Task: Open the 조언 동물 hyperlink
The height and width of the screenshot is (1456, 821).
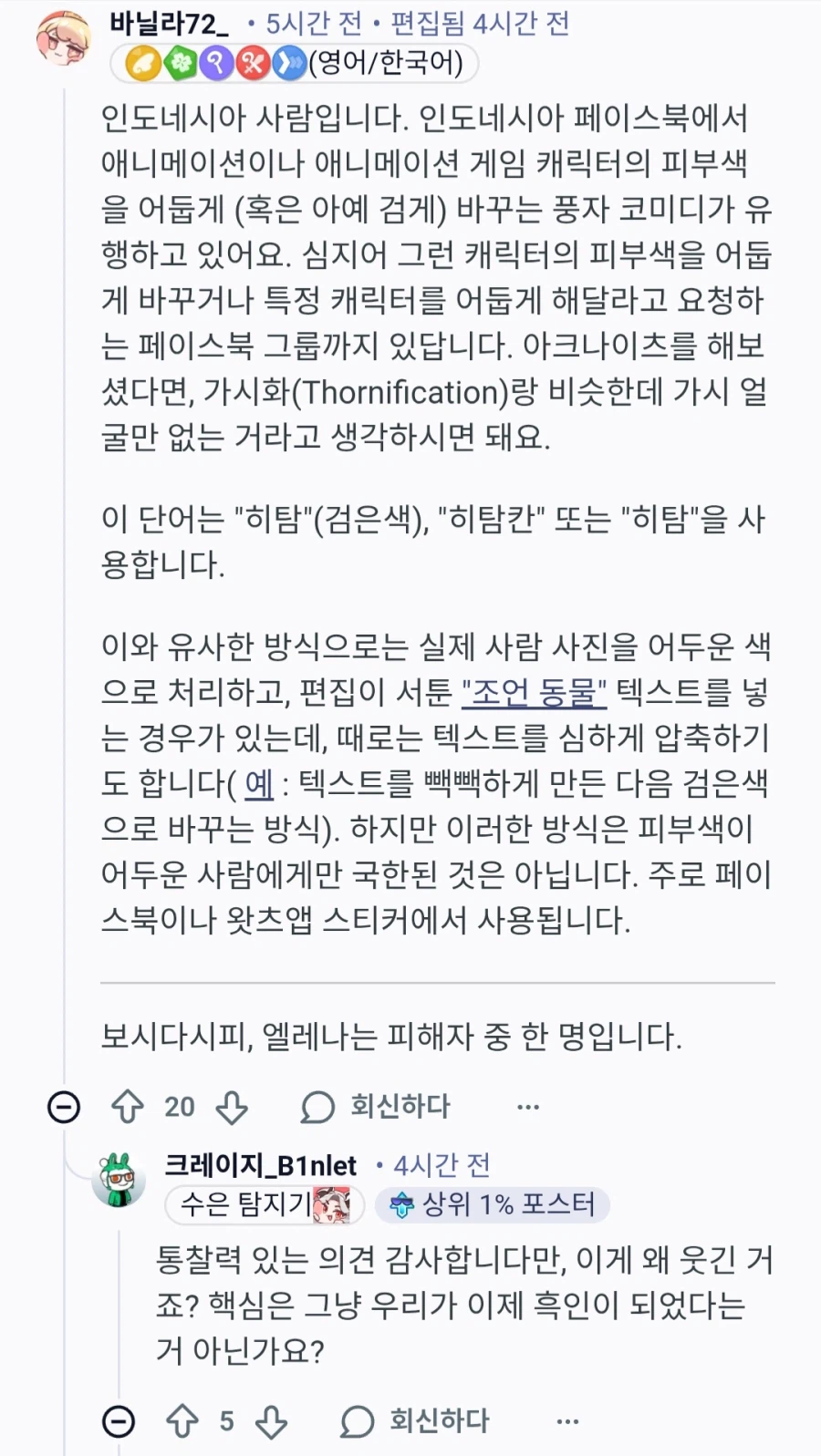Action: [533, 694]
